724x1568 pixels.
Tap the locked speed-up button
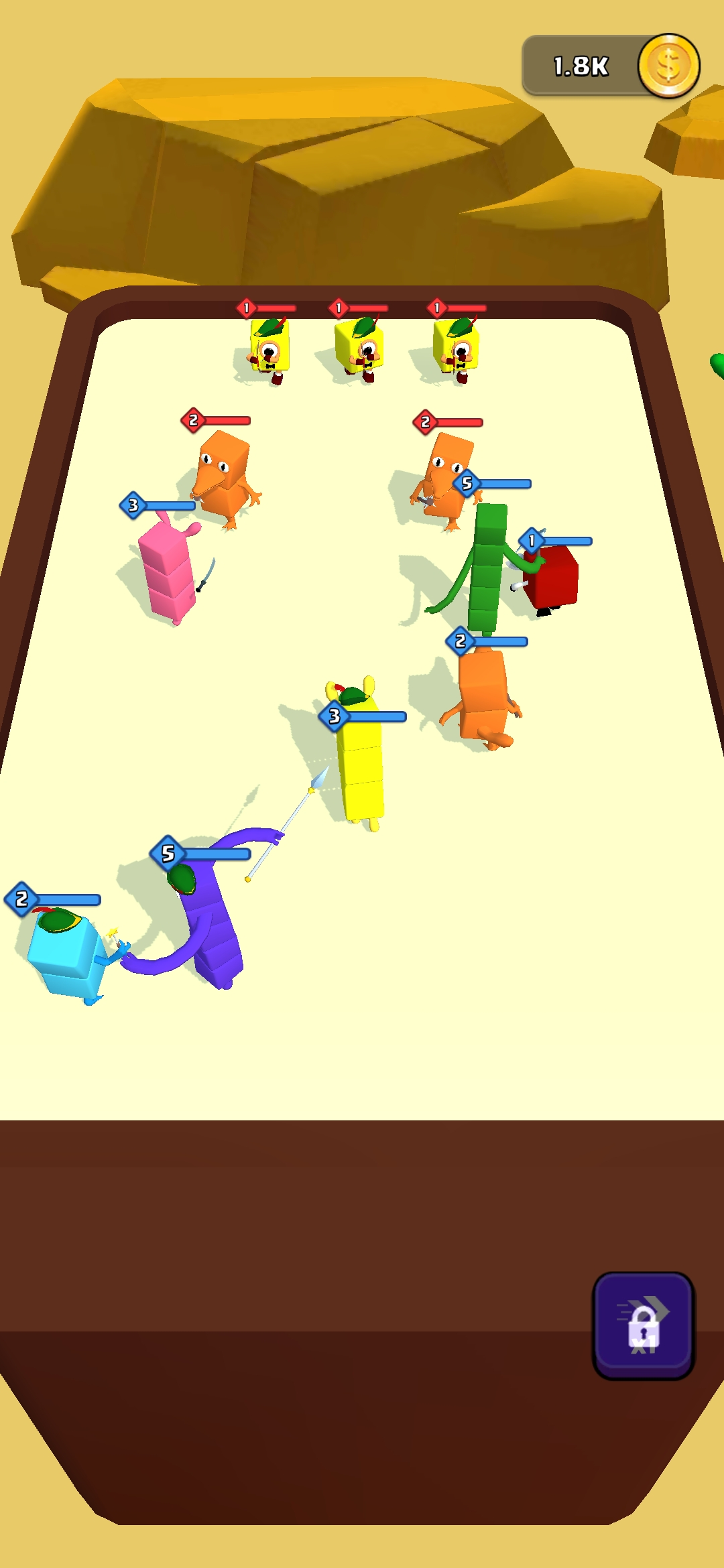[643, 1325]
